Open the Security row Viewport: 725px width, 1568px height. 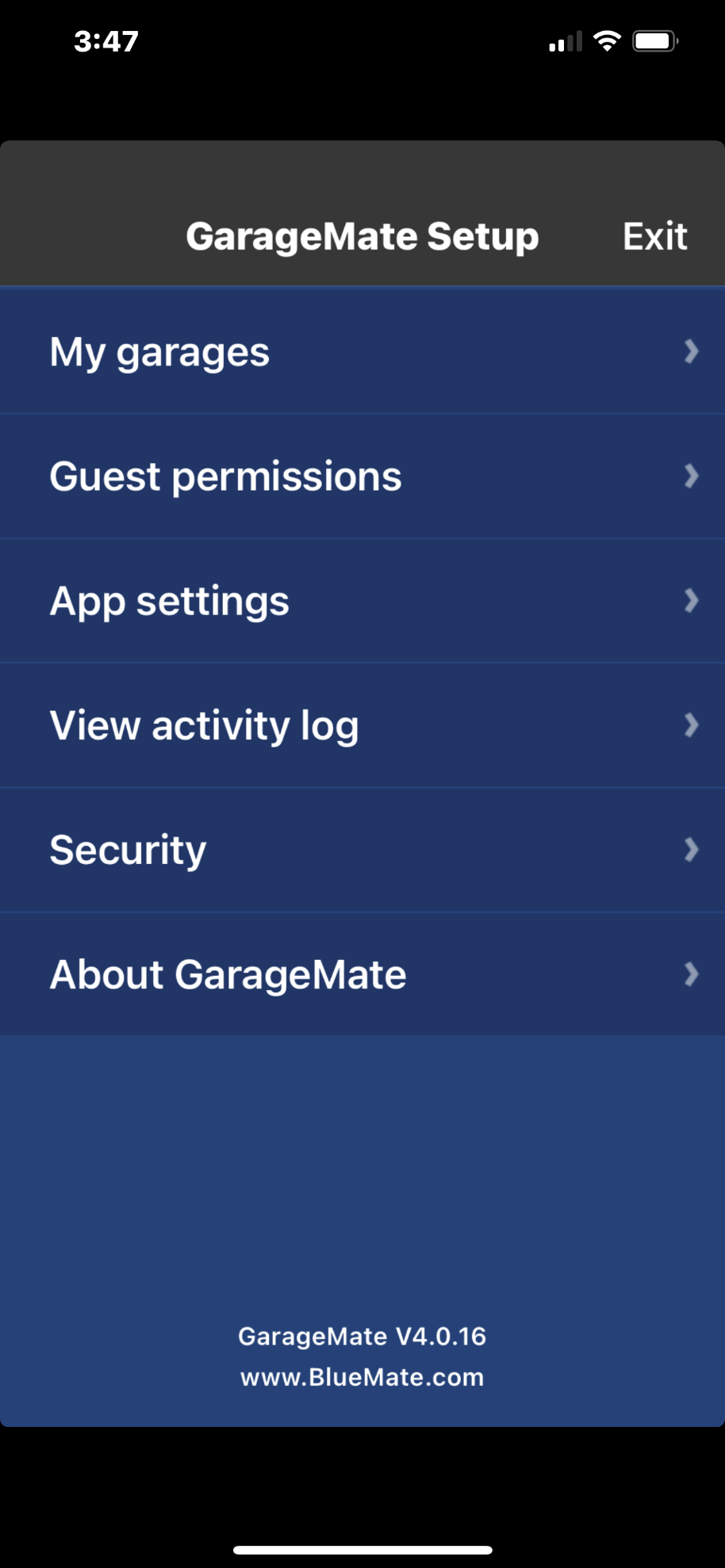pos(362,850)
